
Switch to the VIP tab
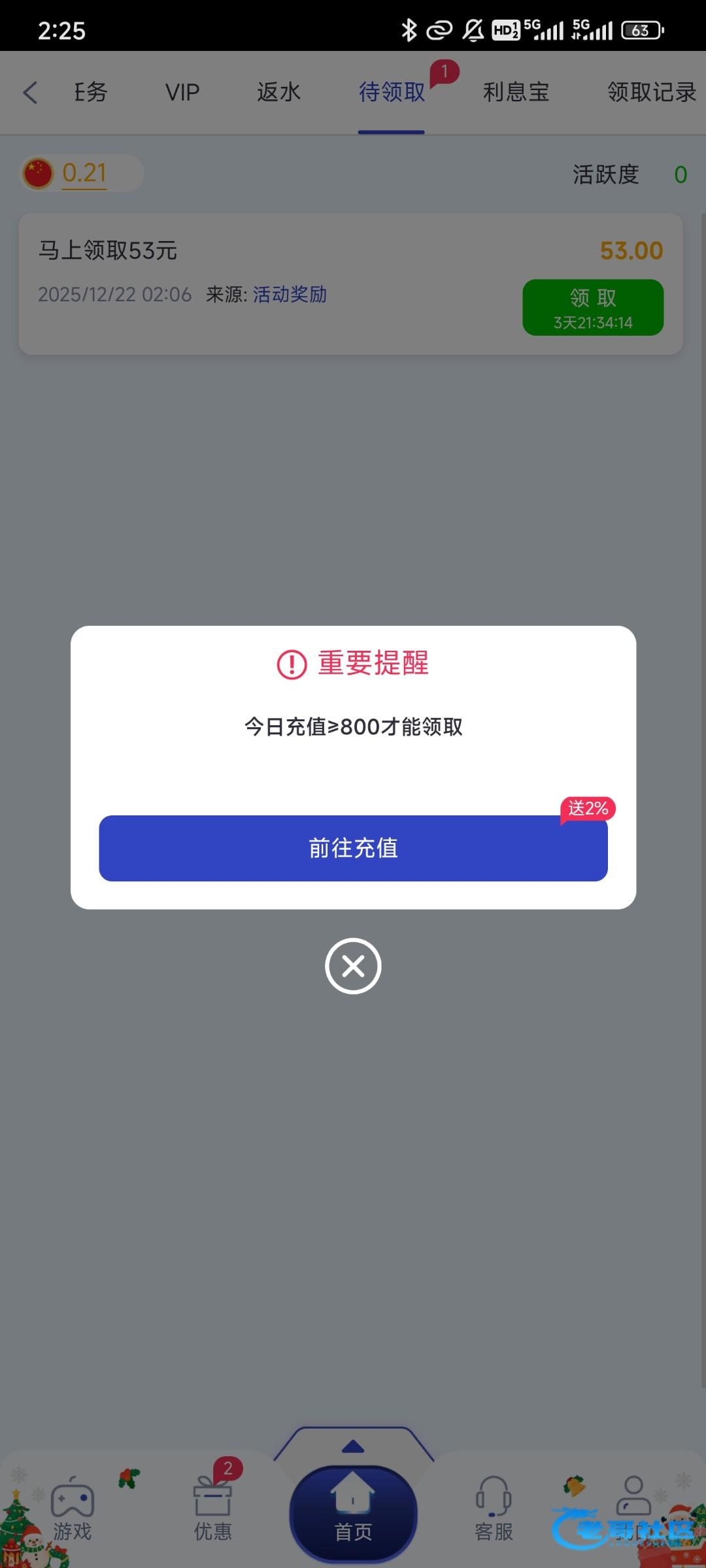pos(182,92)
